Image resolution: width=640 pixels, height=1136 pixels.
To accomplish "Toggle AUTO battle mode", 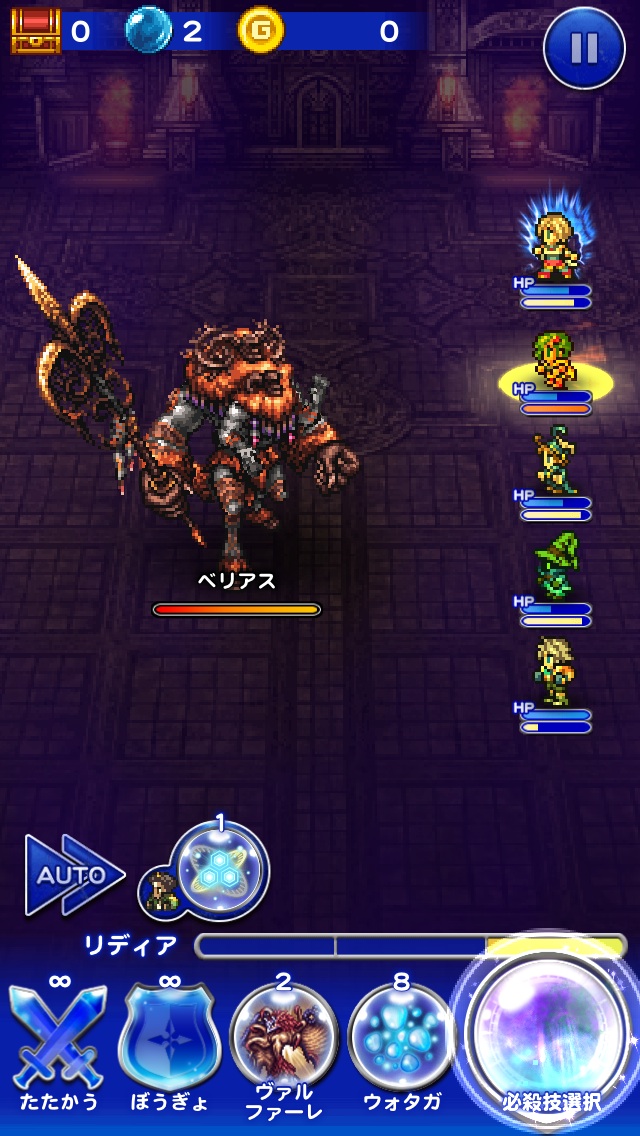I will tap(73, 875).
